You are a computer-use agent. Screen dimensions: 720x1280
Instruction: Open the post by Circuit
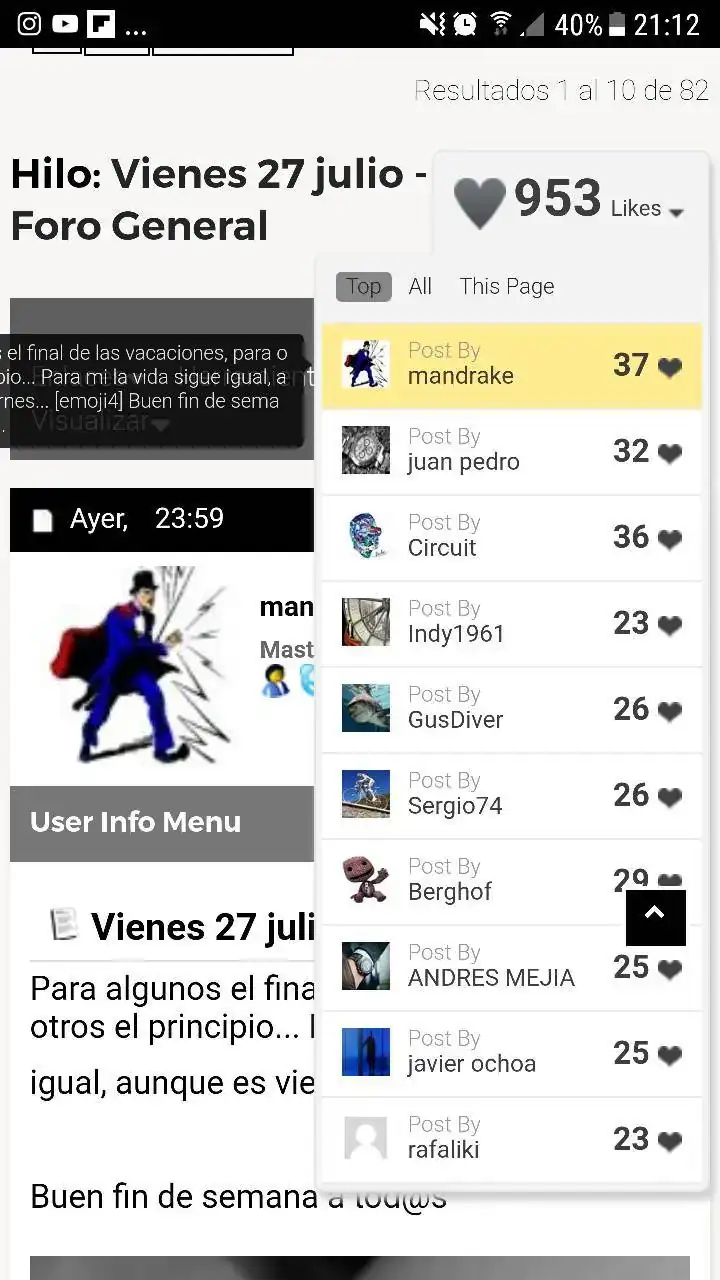511,537
